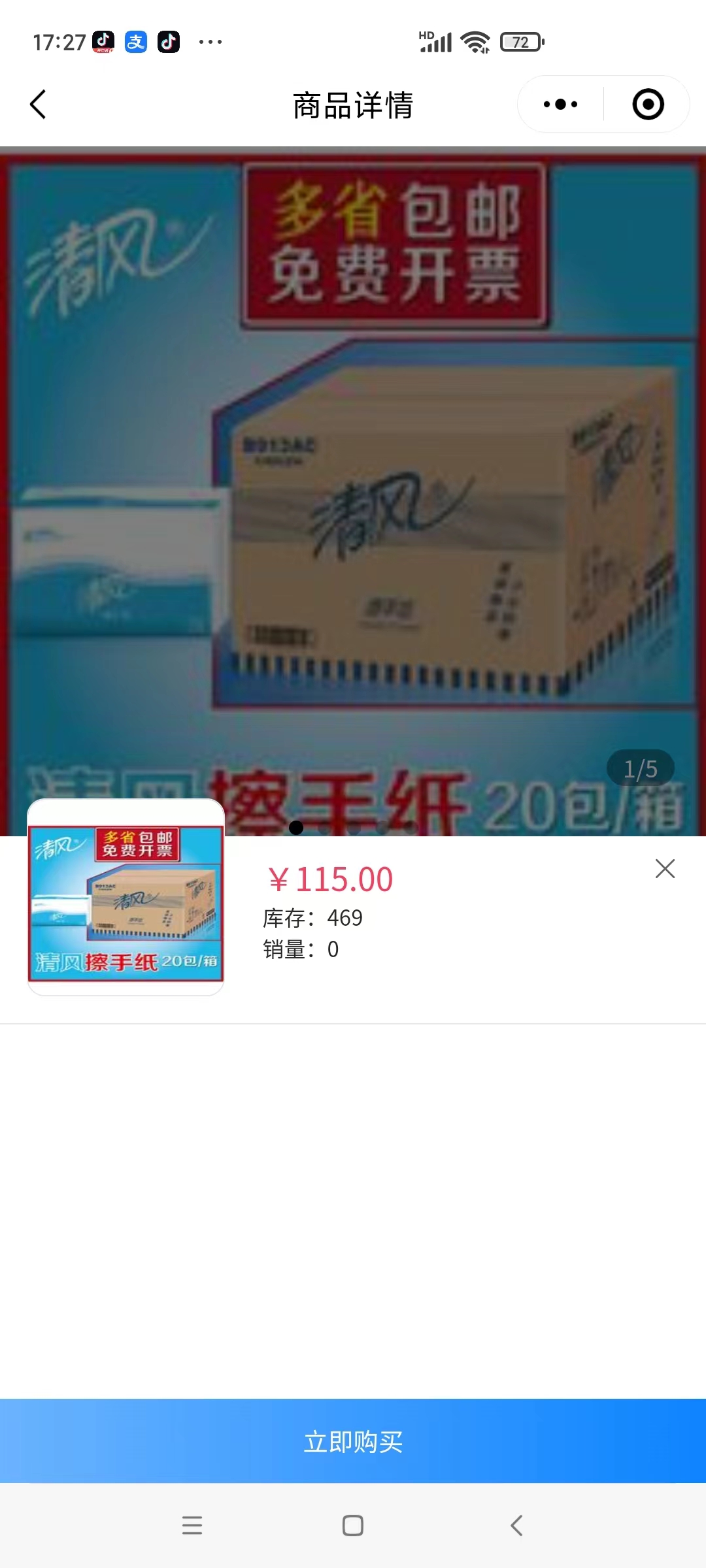The height and width of the screenshot is (1568, 706).
Task: Dismiss the purchase popup with the X
Action: pyautogui.click(x=665, y=869)
